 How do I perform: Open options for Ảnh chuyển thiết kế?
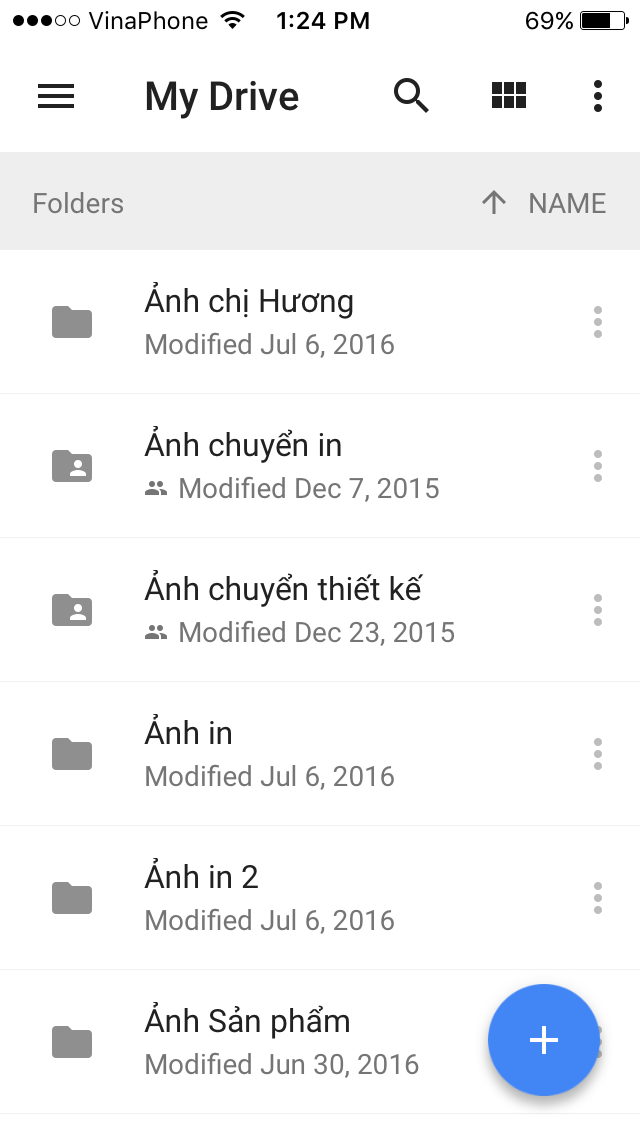pyautogui.click(x=597, y=610)
